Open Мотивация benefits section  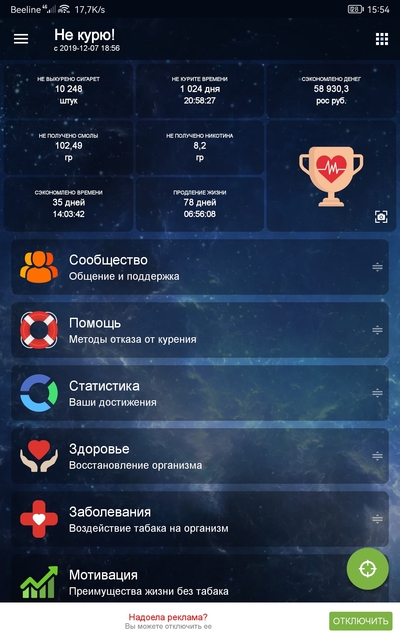(200, 579)
